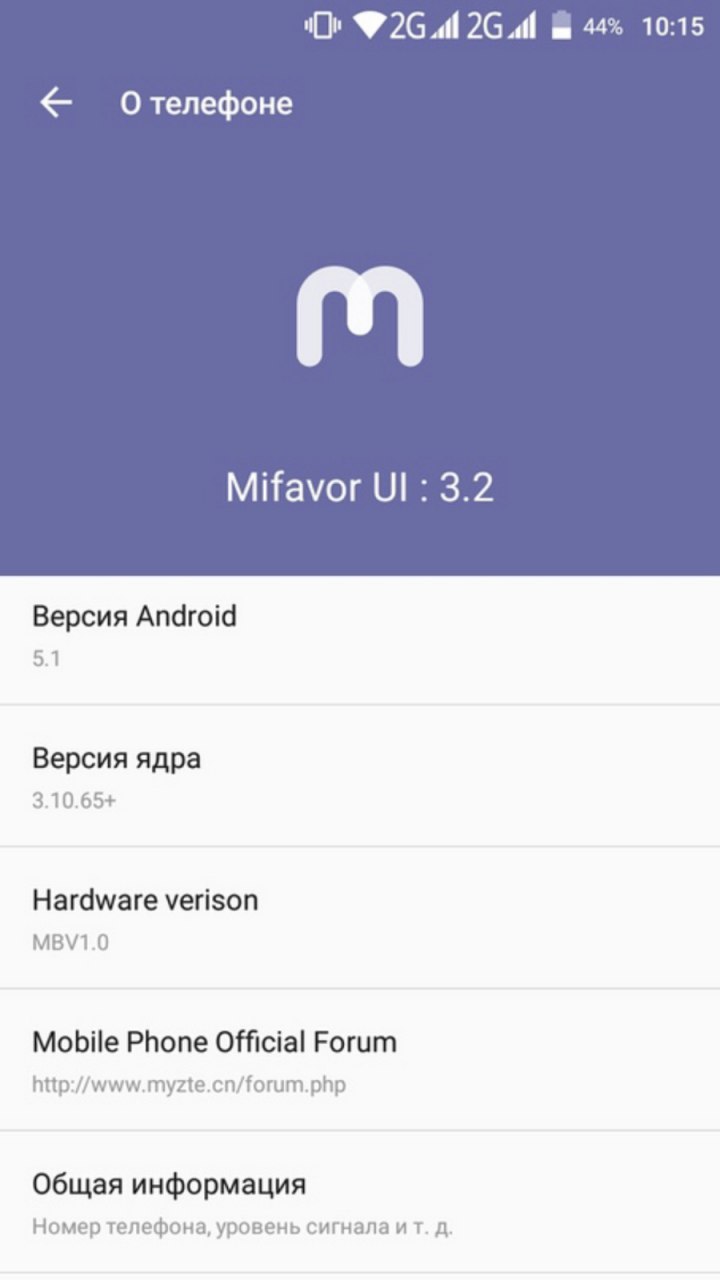The width and height of the screenshot is (720, 1280).
Task: Tap the Hardware verison row
Action: (x=360, y=919)
